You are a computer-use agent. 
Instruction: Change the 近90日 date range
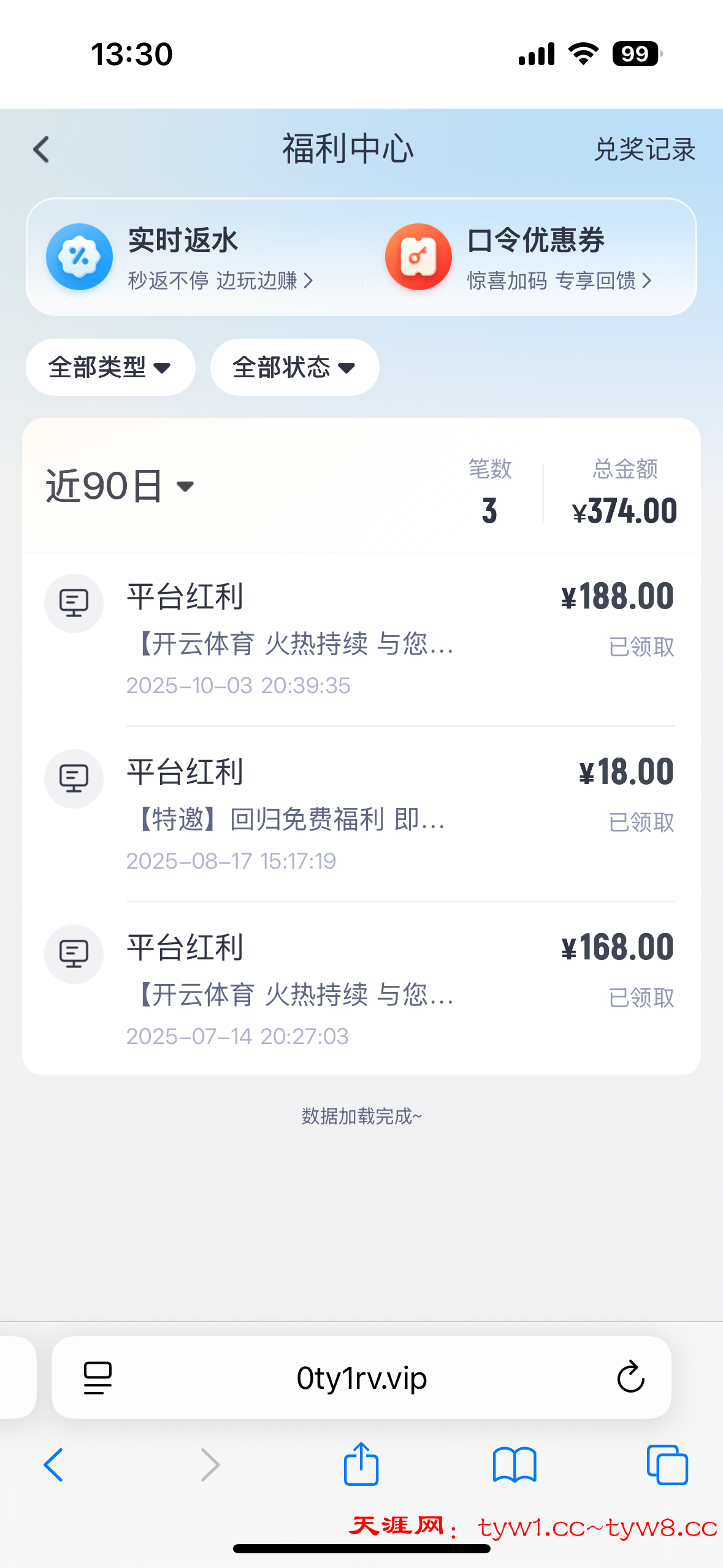[120, 486]
